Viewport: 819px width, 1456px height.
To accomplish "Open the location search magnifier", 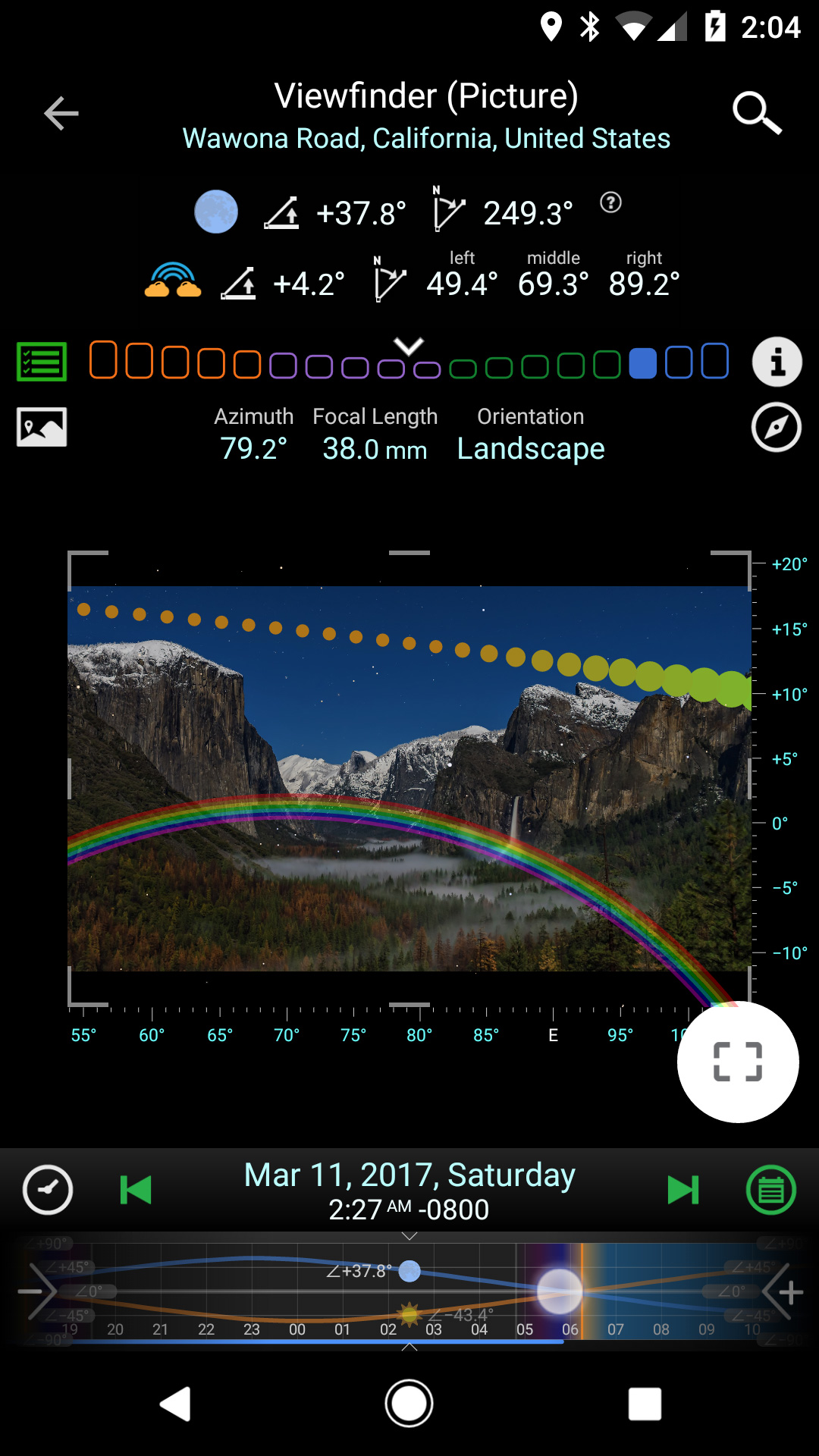I will click(x=756, y=114).
